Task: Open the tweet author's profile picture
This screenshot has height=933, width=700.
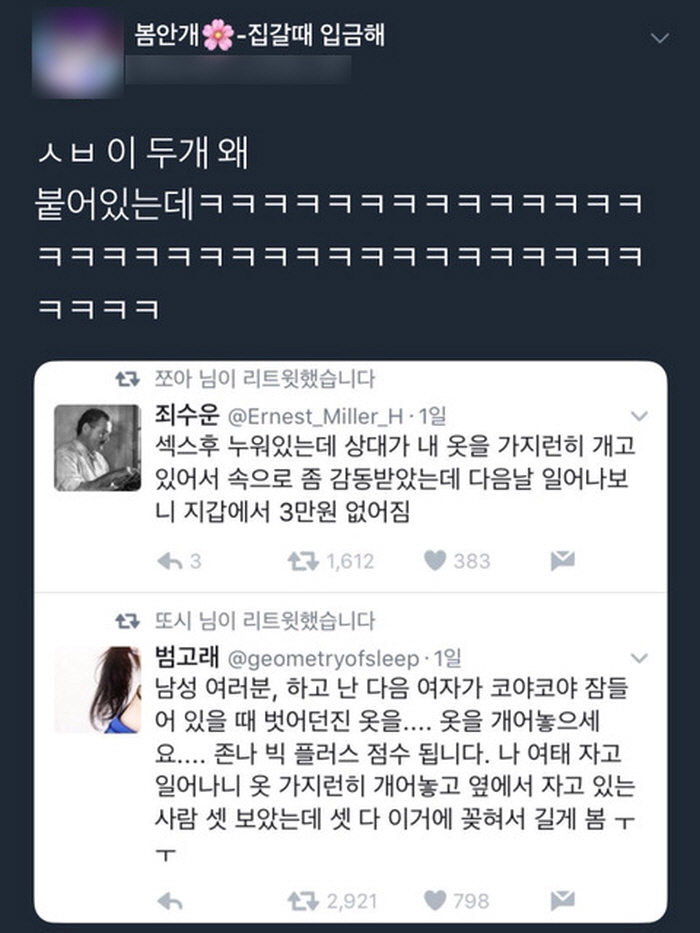Action: [x=75, y=52]
